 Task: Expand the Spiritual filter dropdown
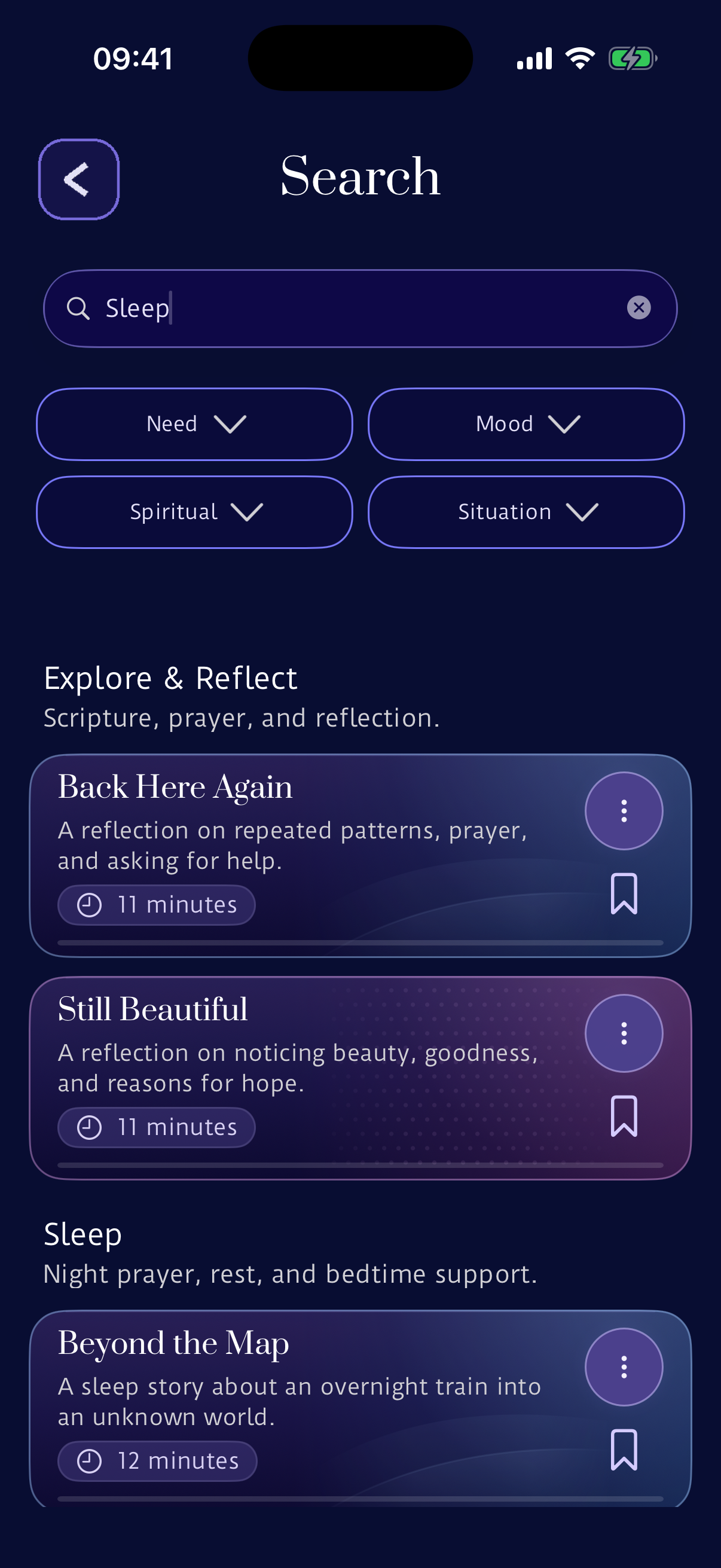(195, 513)
